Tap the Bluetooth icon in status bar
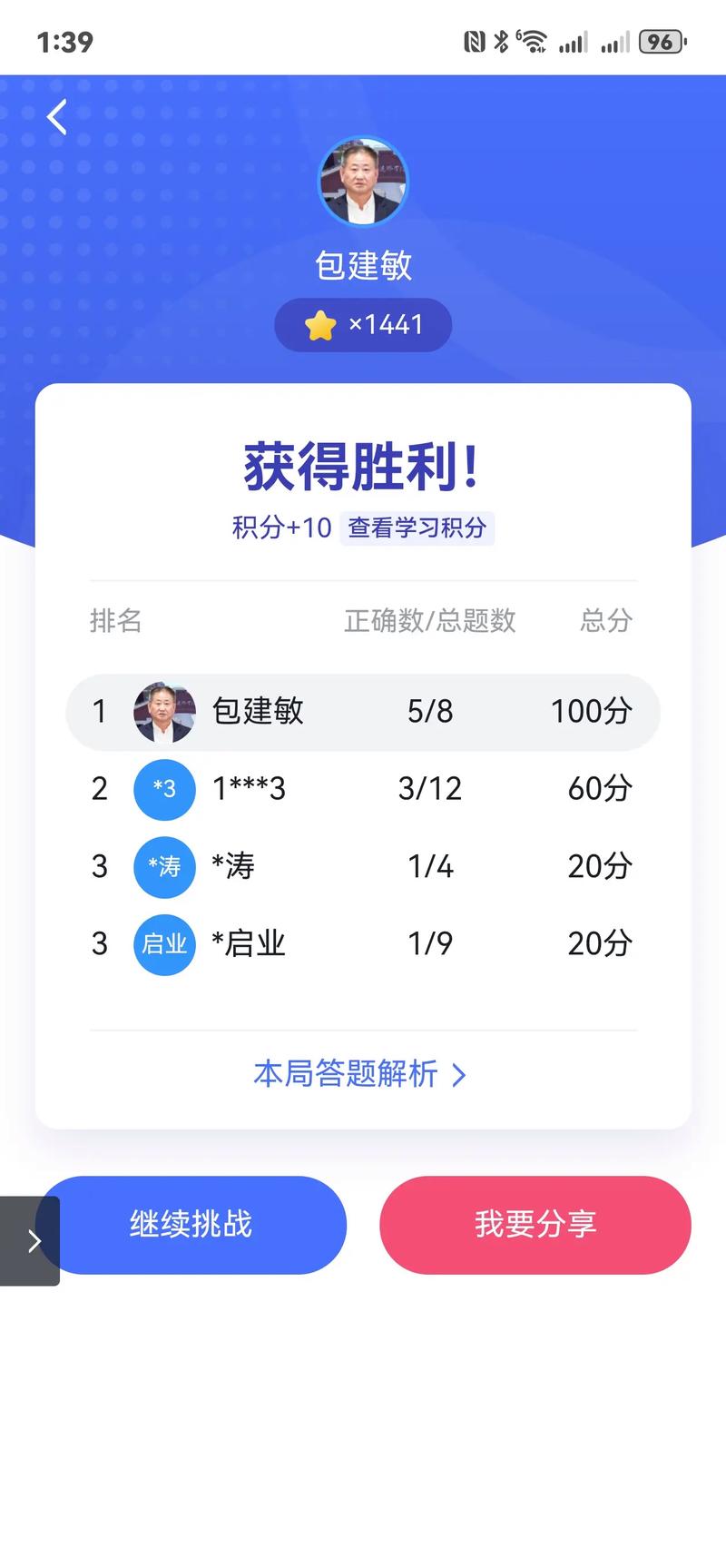Image resolution: width=726 pixels, height=1568 pixels. click(x=500, y=40)
